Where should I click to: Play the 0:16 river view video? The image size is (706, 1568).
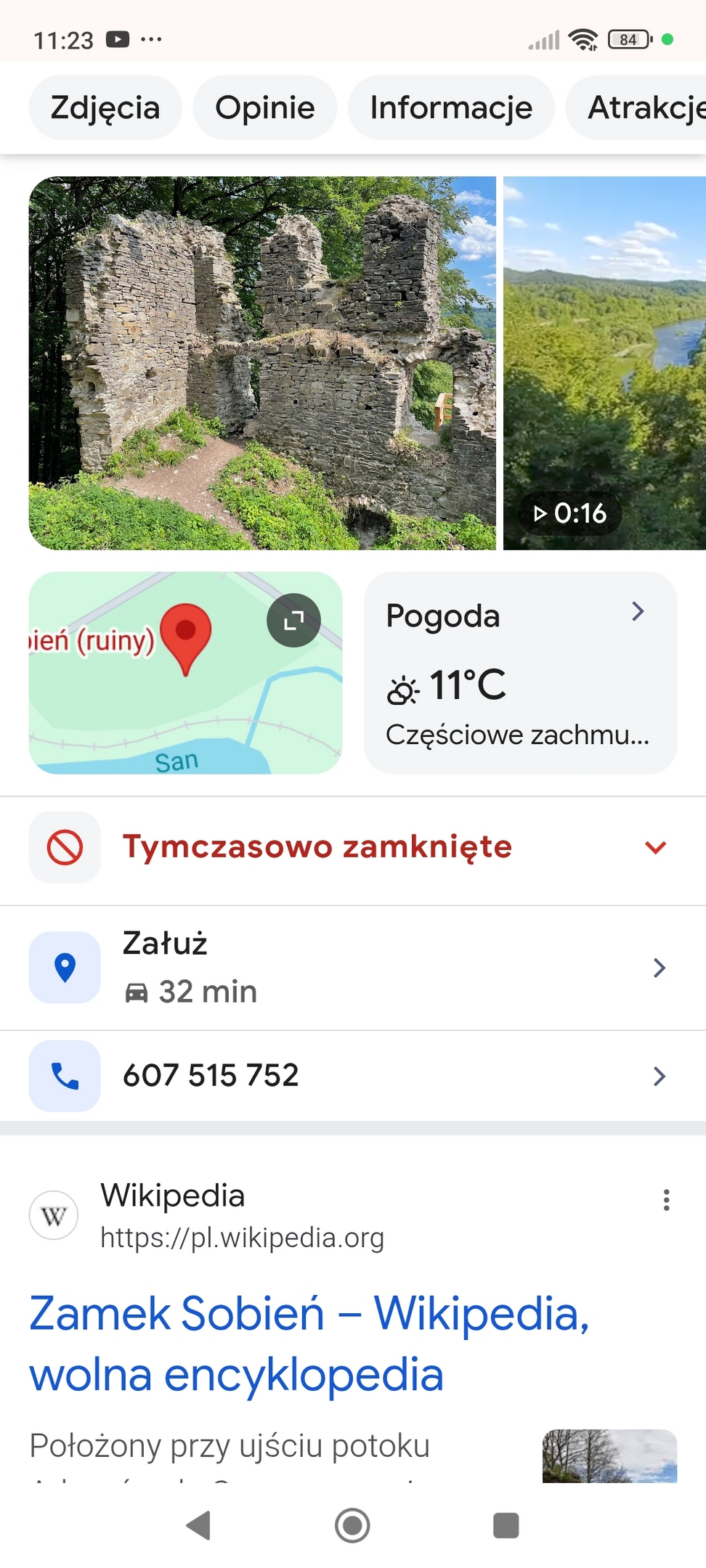(604, 363)
